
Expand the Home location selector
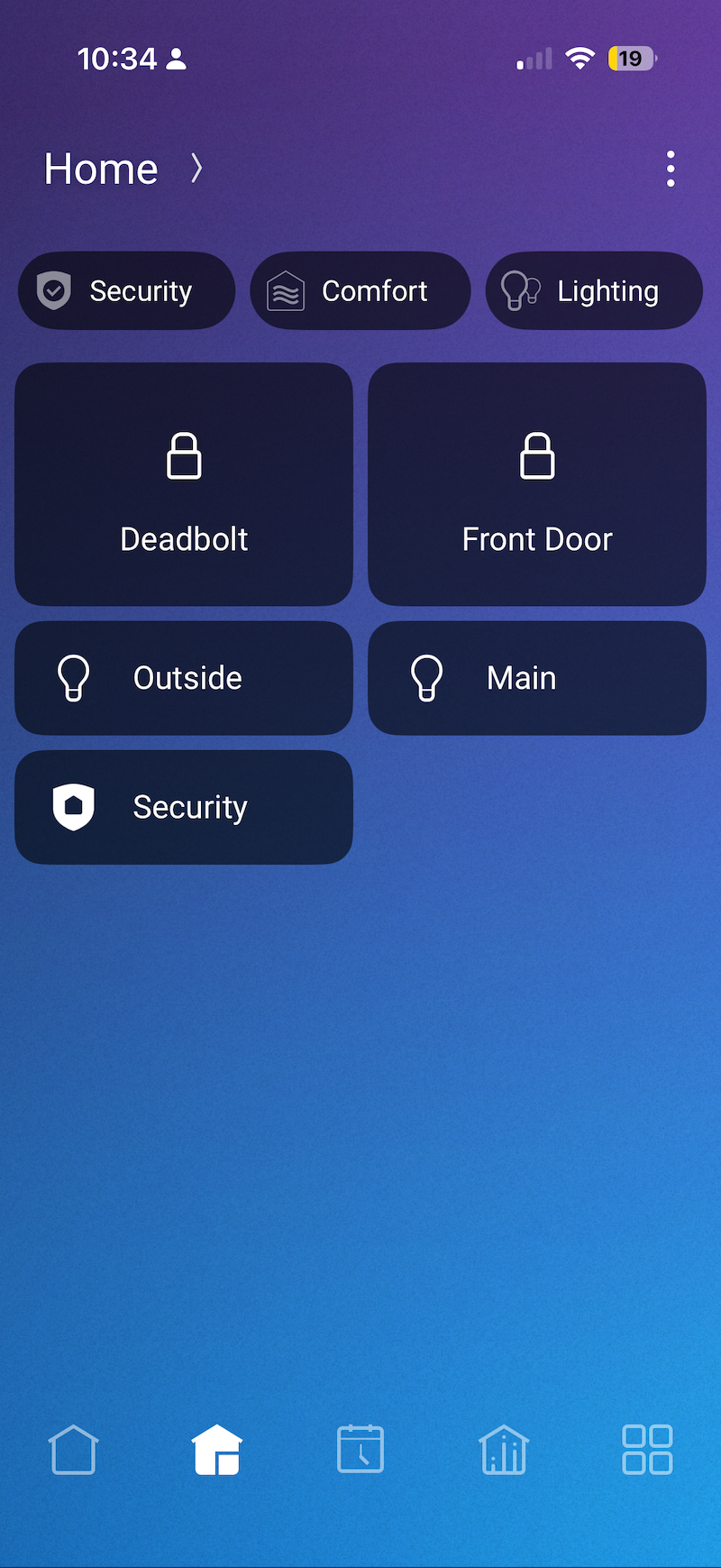coord(123,169)
